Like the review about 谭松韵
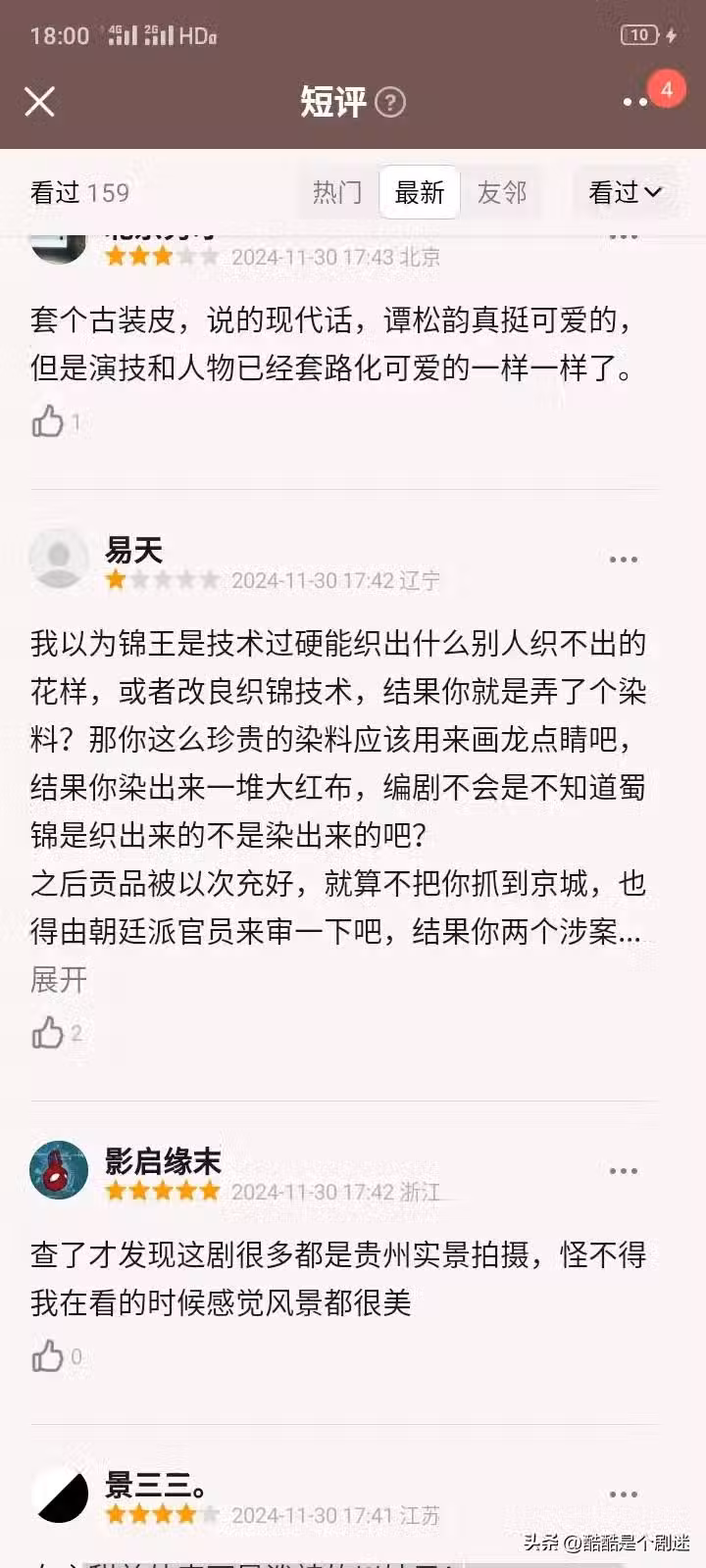 point(48,421)
